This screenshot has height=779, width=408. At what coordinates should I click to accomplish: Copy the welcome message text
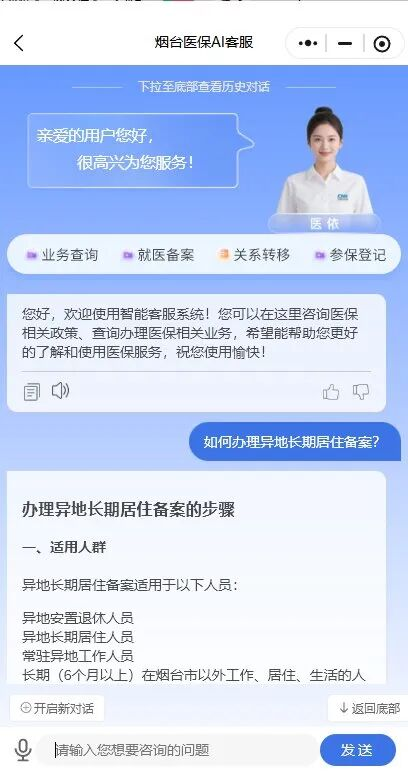(32, 392)
